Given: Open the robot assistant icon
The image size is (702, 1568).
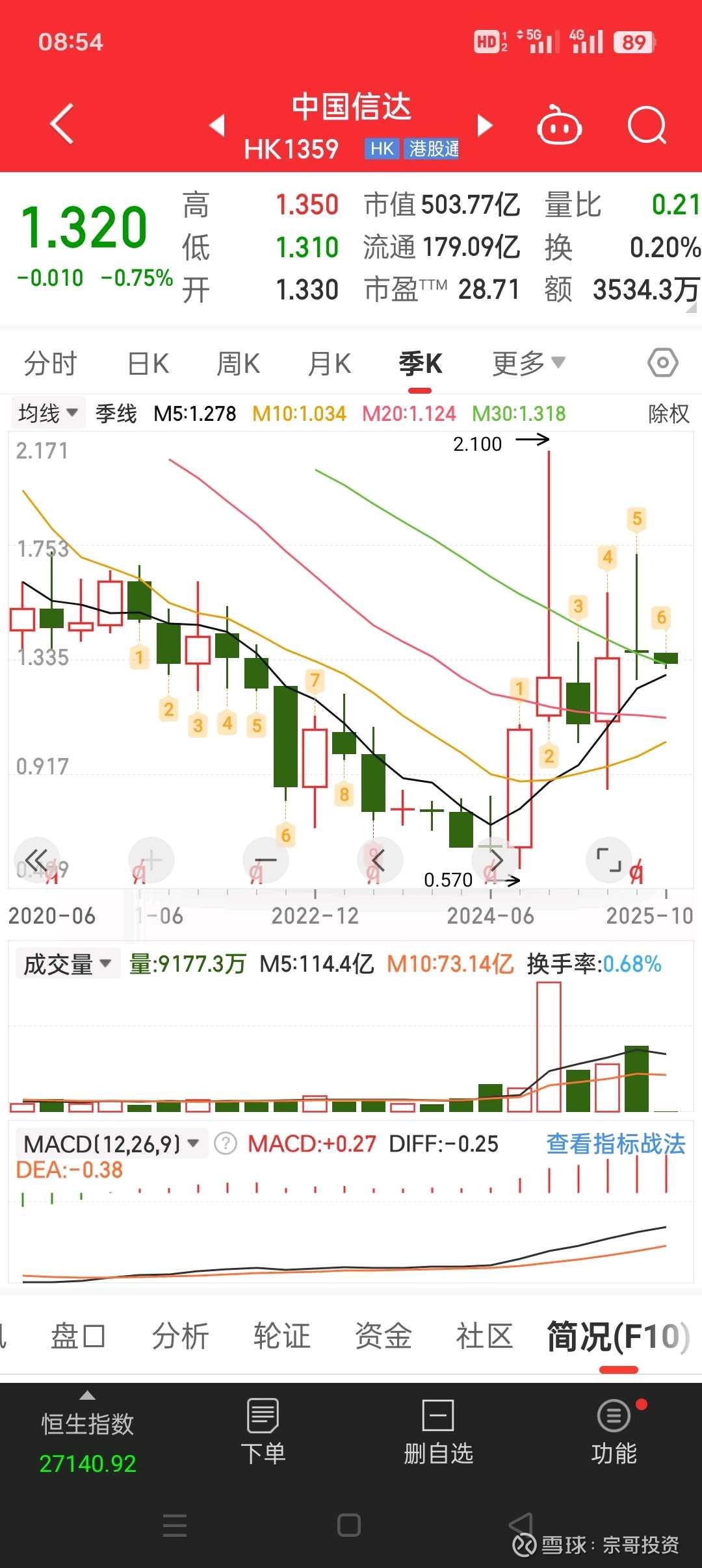Looking at the screenshot, I should 559,125.
